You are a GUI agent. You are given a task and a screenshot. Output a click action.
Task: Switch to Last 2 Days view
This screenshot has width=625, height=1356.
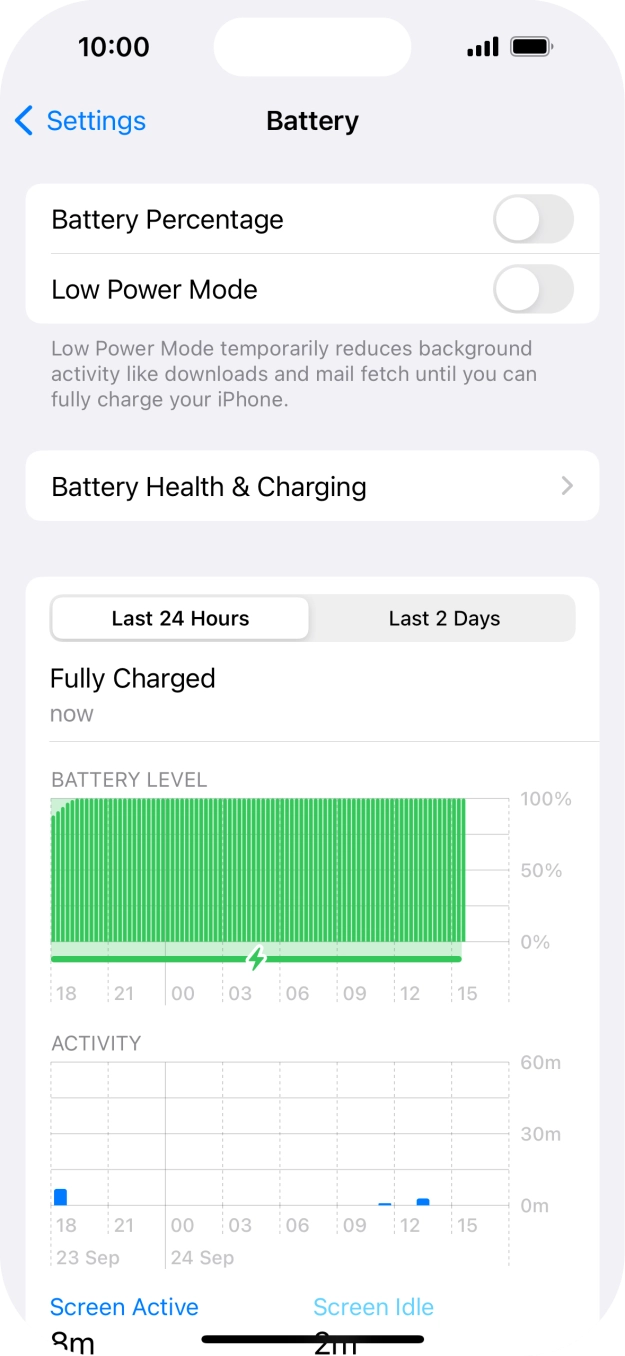(444, 619)
